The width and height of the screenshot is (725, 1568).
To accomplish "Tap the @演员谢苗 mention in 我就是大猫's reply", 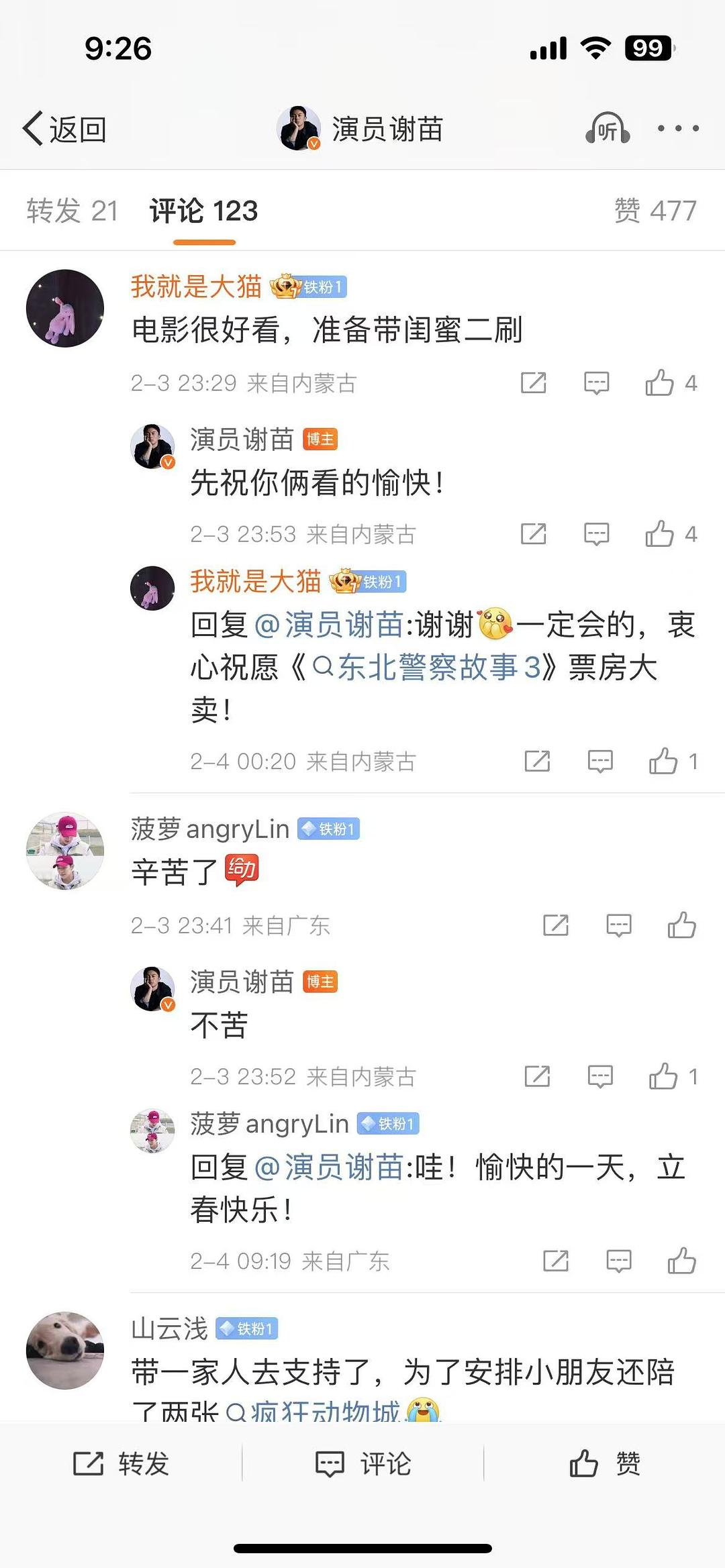I will [x=329, y=625].
